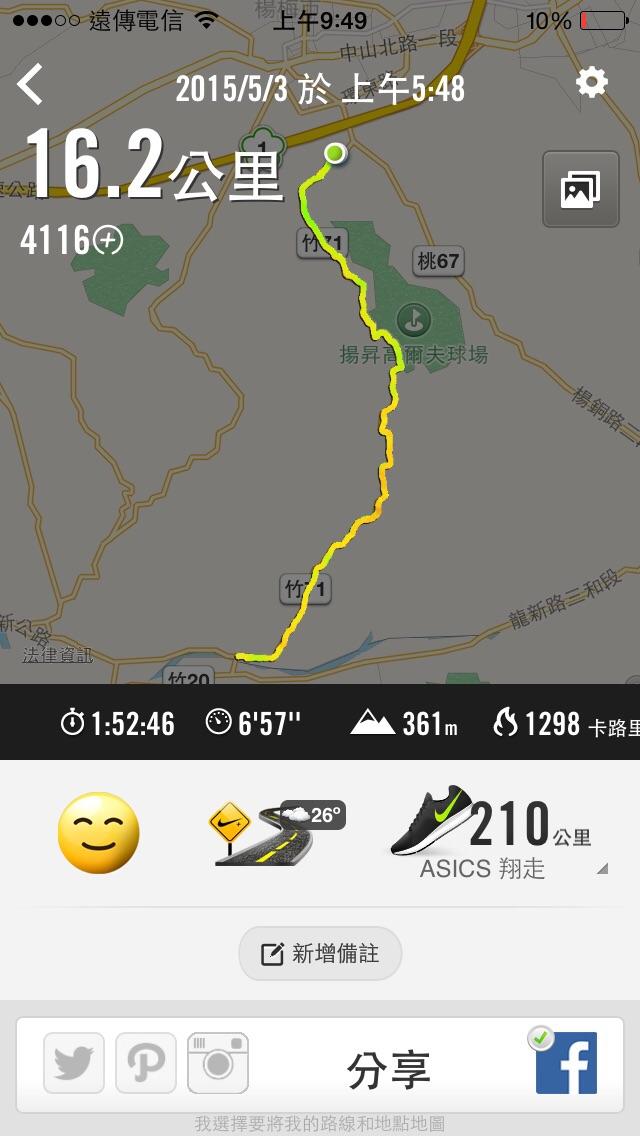Viewport: 640px width, 1136px height.
Task: Select the Twitter share icon
Action: point(74,1063)
